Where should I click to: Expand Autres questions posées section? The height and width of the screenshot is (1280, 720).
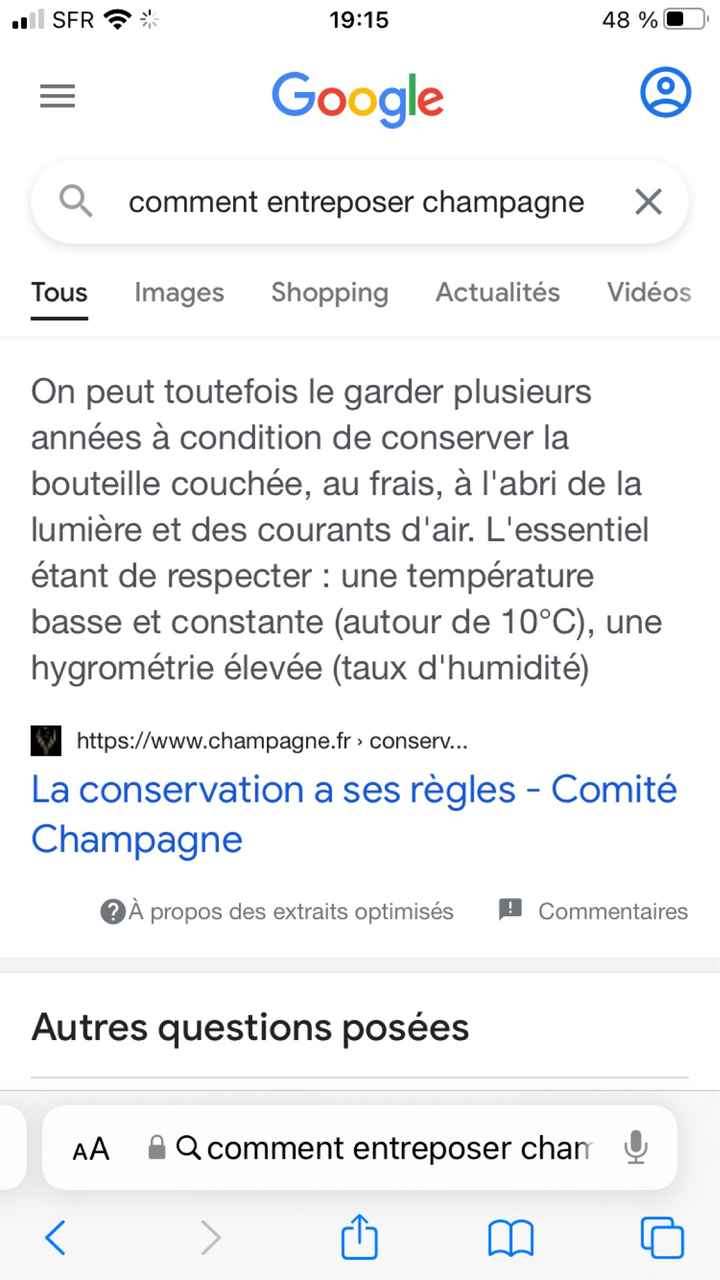(x=249, y=1026)
